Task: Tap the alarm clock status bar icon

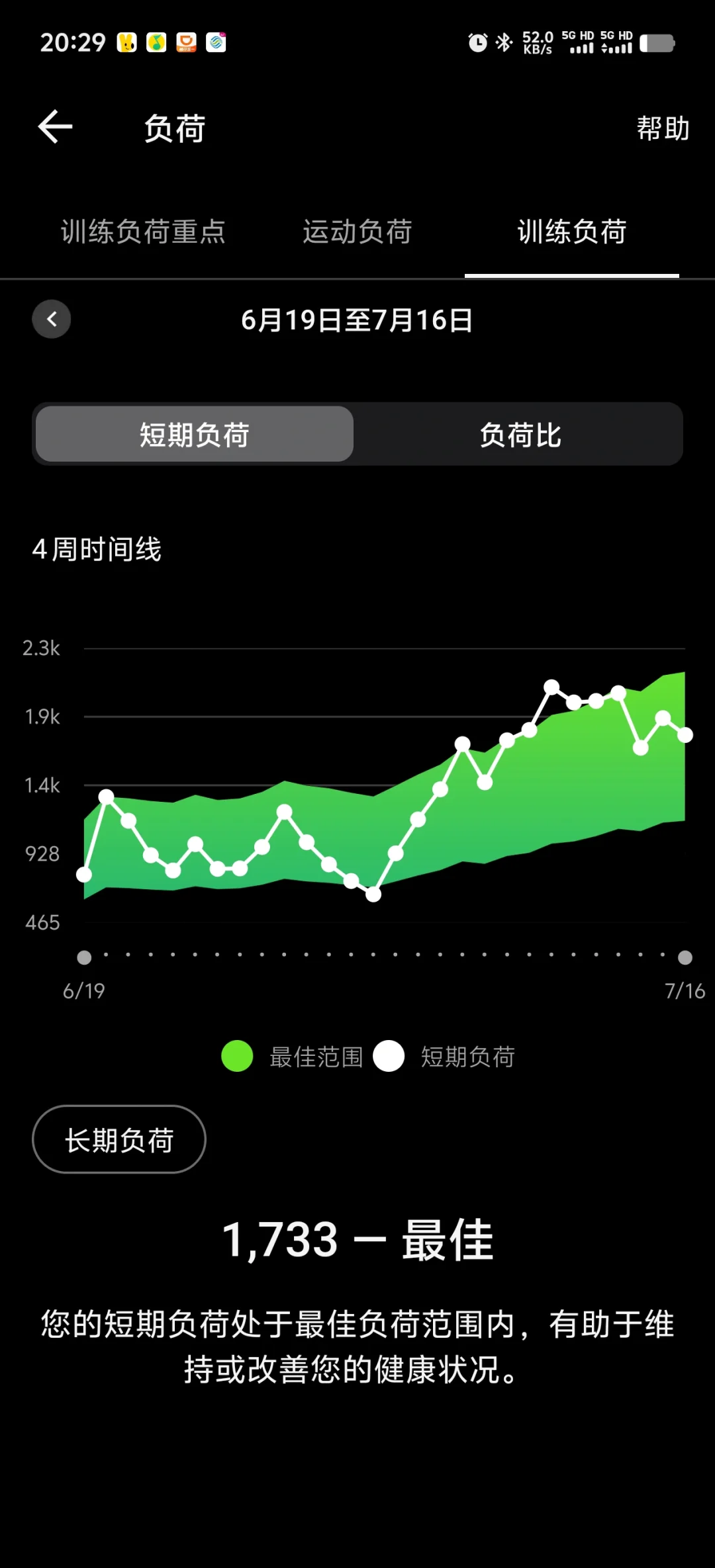Action: click(x=479, y=42)
